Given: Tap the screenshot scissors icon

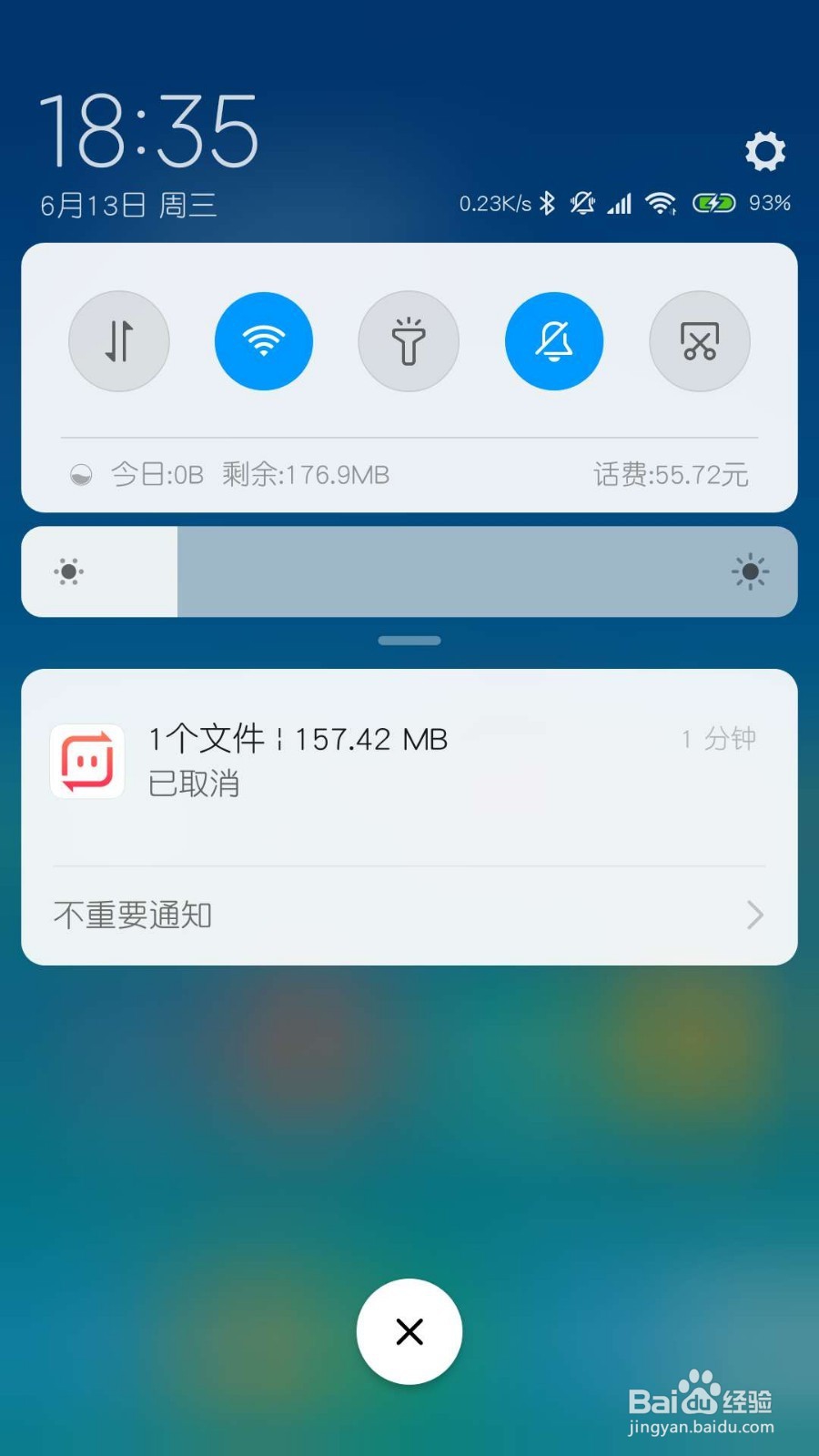Looking at the screenshot, I should click(x=699, y=340).
